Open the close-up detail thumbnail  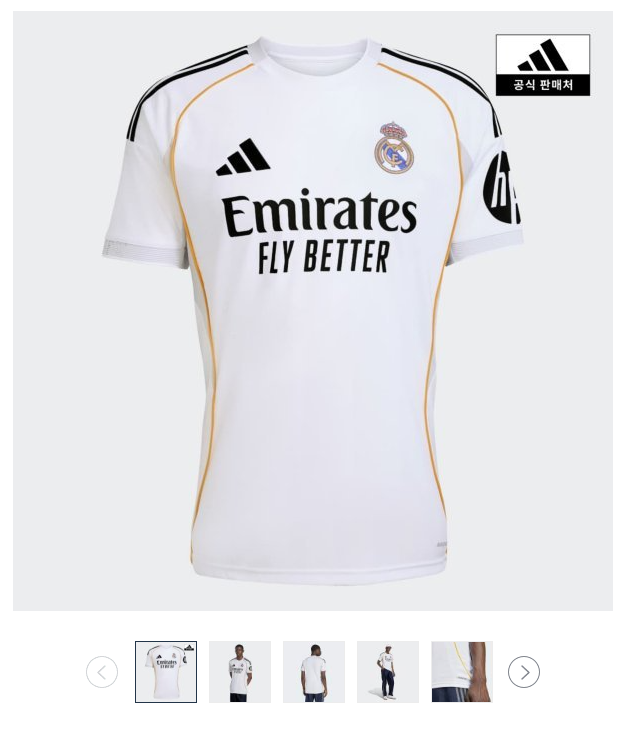coord(462,672)
